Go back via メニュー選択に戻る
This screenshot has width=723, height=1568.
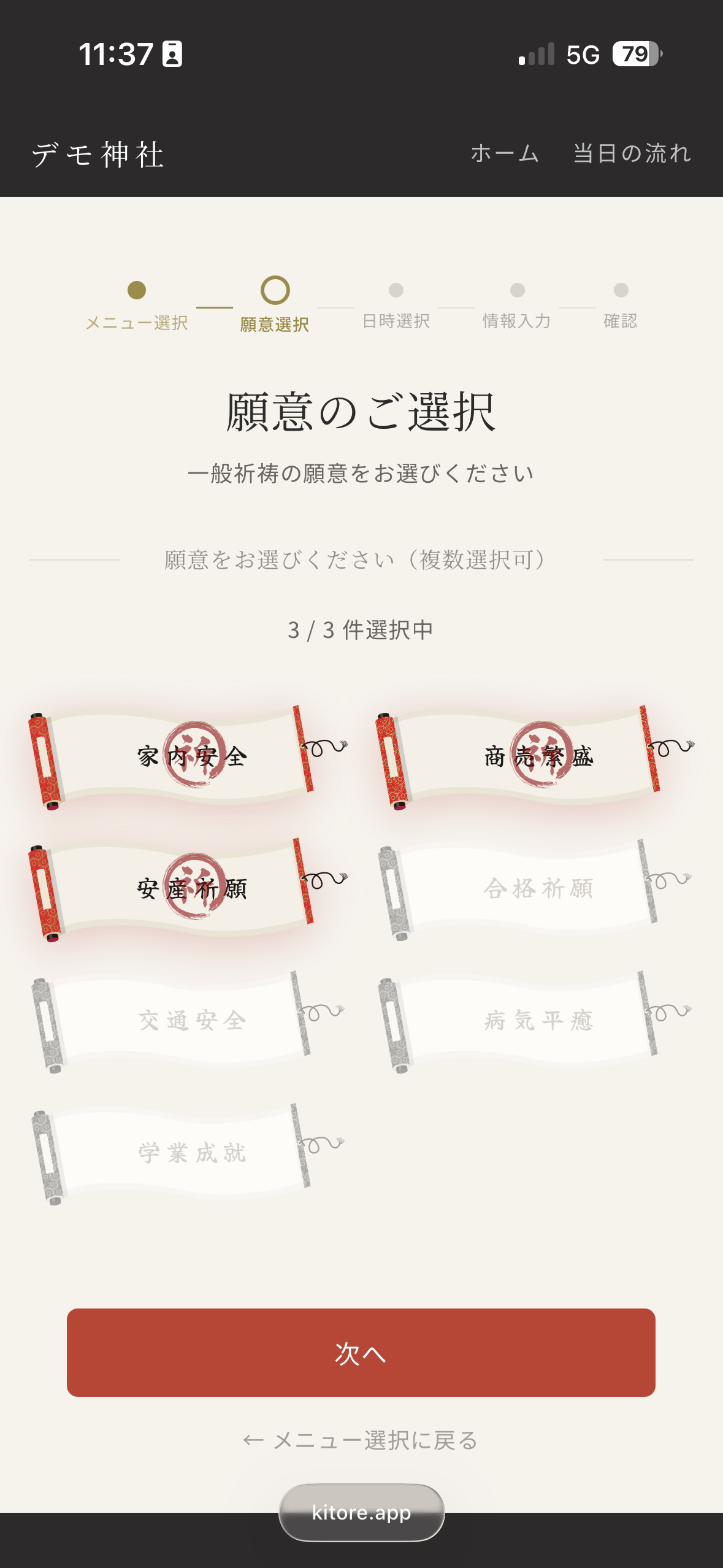click(361, 1440)
